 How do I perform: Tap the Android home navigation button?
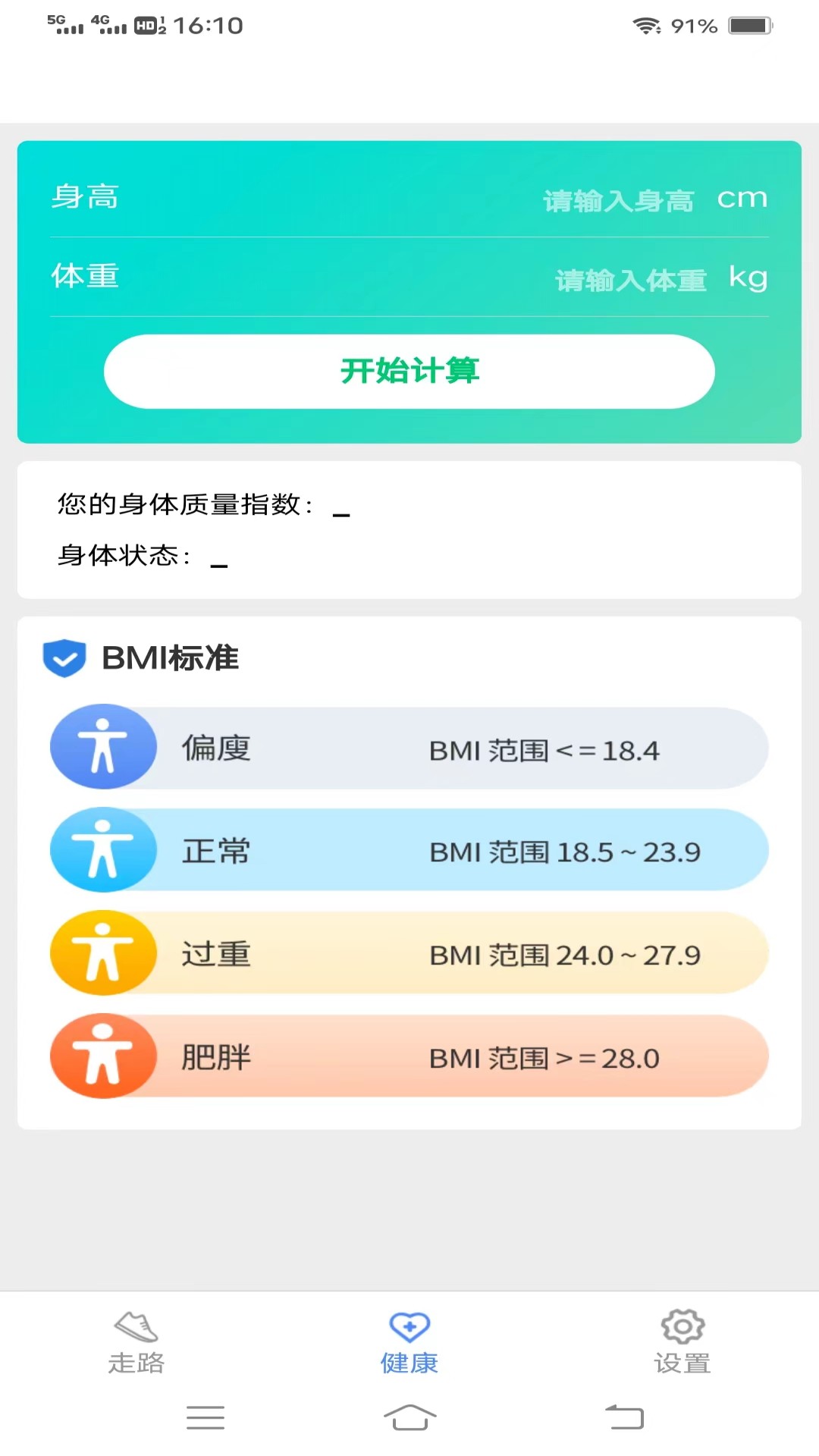click(x=409, y=1418)
